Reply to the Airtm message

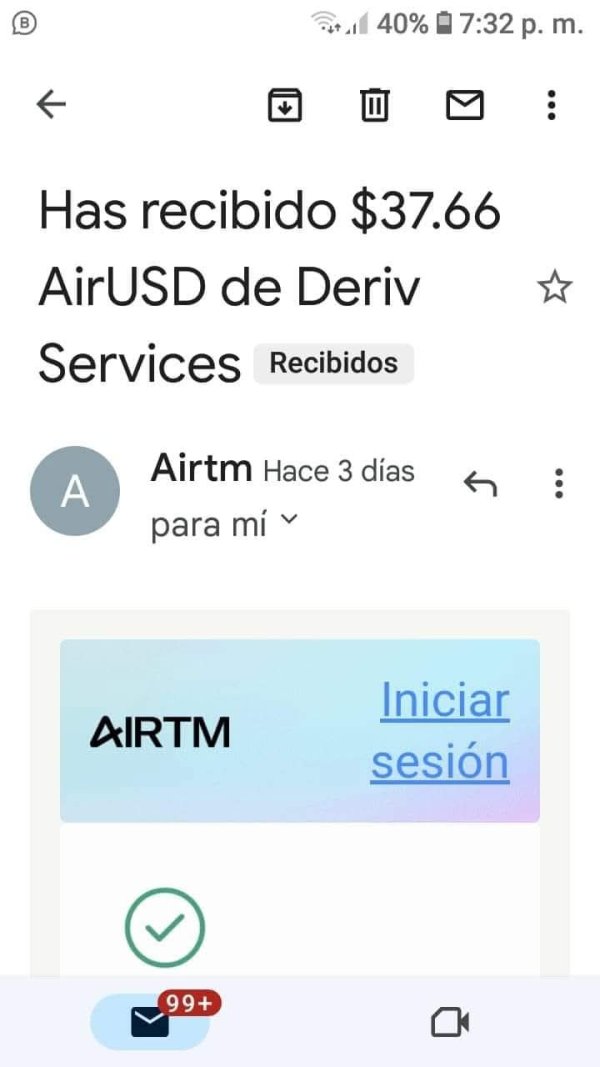480,483
